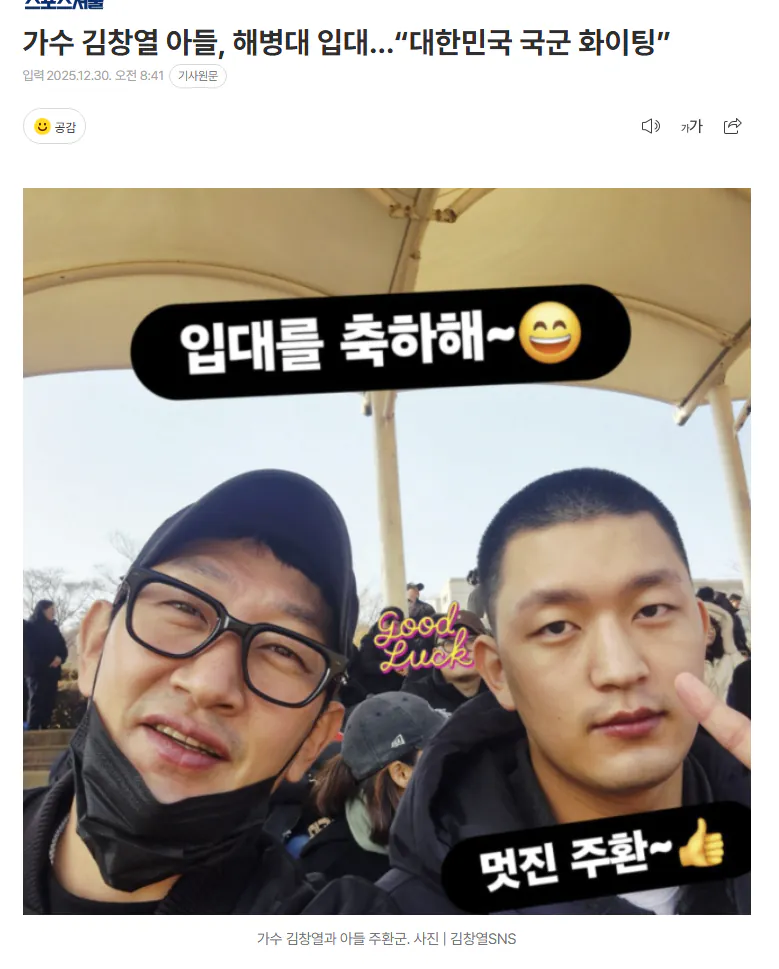Open the 기사원문 original article link
The height and width of the screenshot is (969, 779).
pos(198,76)
